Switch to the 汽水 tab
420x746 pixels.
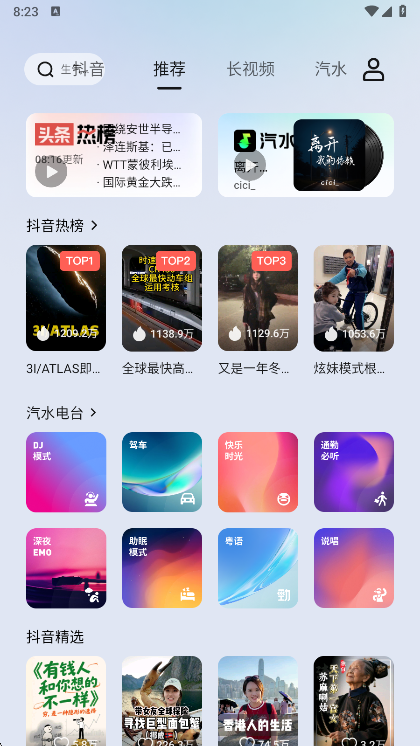331,69
